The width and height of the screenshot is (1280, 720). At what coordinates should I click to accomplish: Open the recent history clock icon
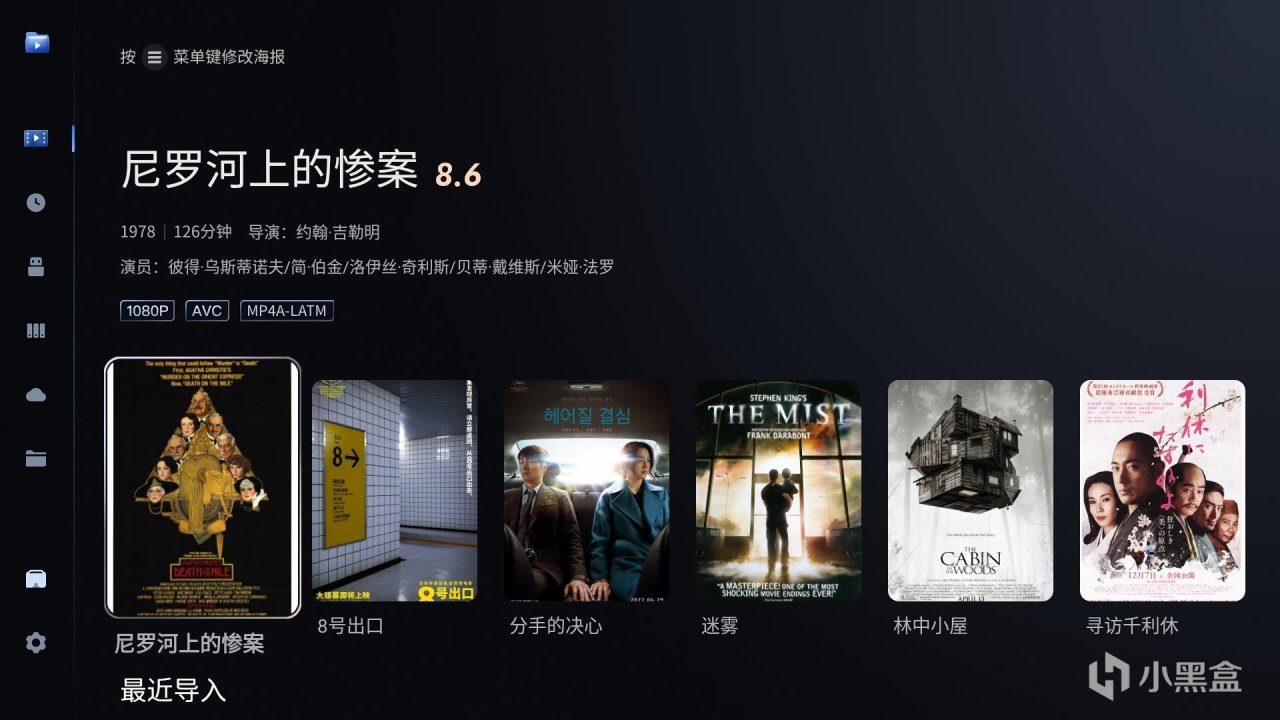[x=36, y=203]
